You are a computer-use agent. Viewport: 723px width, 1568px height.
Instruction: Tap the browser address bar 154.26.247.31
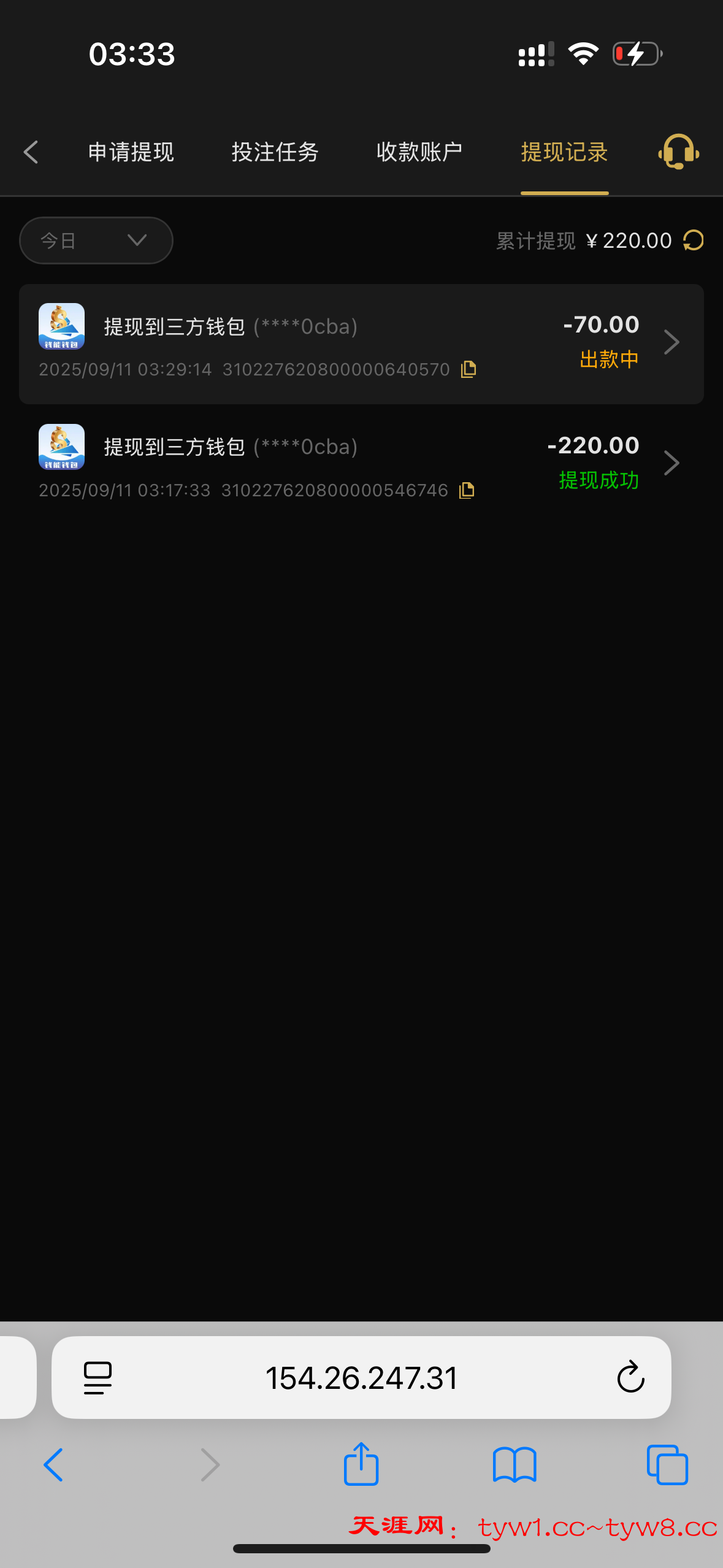pyautogui.click(x=362, y=1378)
